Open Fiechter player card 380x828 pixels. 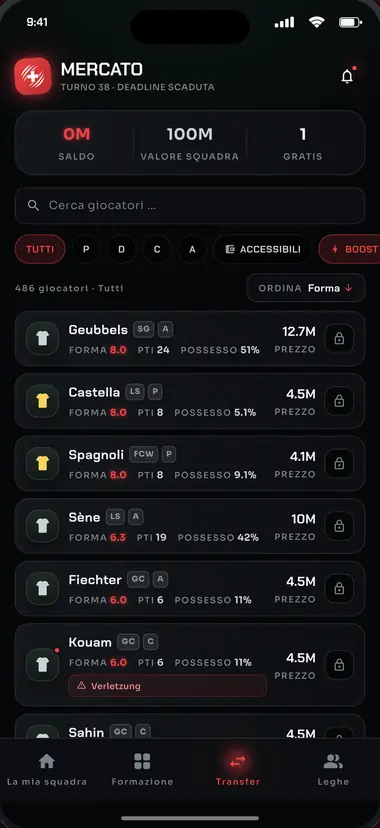point(190,588)
